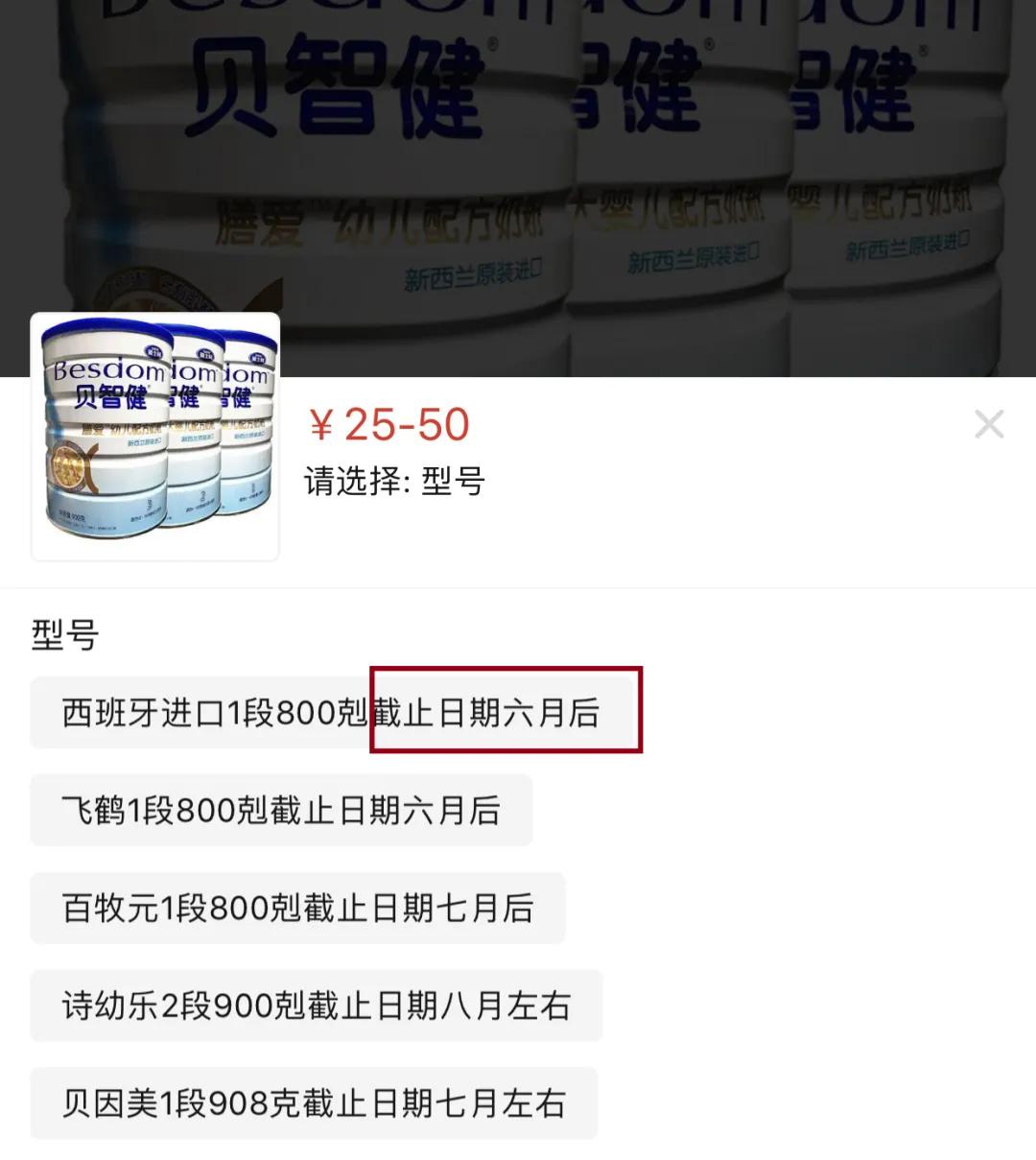Select the 贝因美1段908克 option
The image size is (1036, 1160).
pyautogui.click(x=316, y=1104)
